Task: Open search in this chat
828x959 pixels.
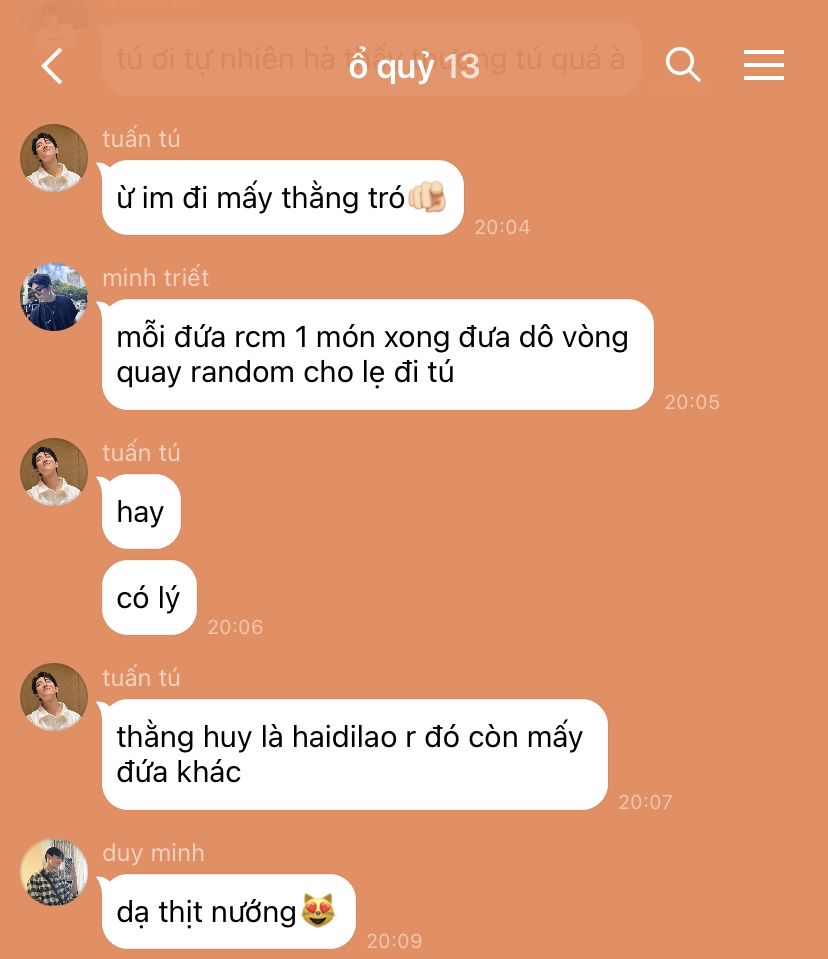Action: pyautogui.click(x=683, y=65)
